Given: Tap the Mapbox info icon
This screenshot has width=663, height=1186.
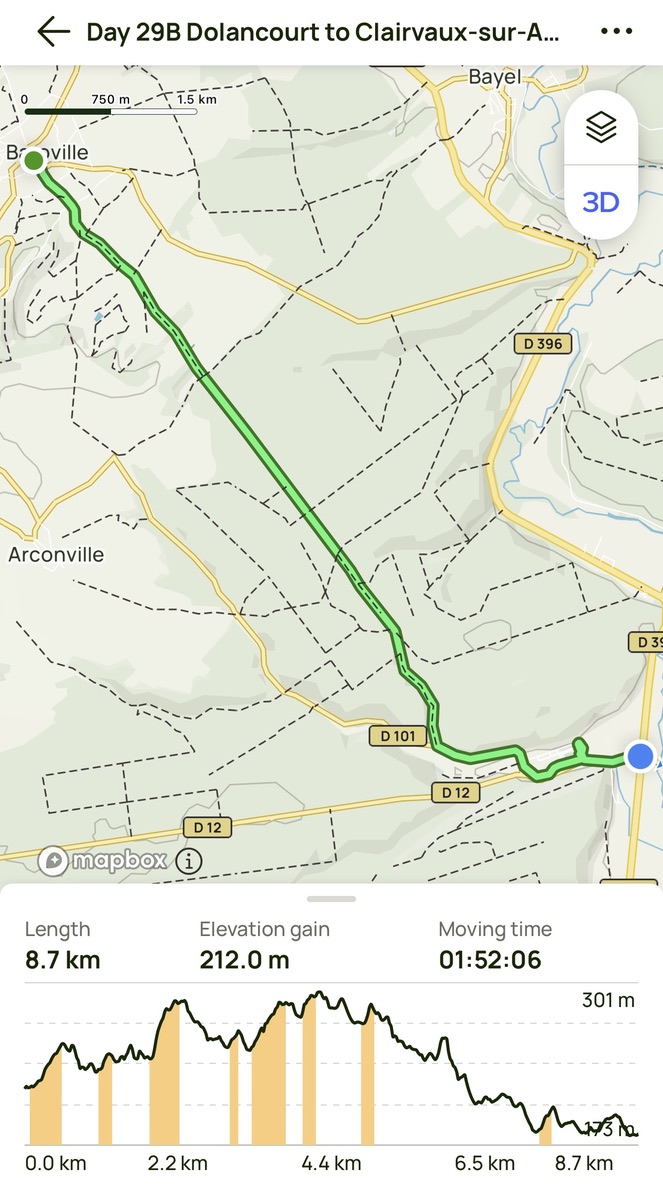Looking at the screenshot, I should 189,860.
